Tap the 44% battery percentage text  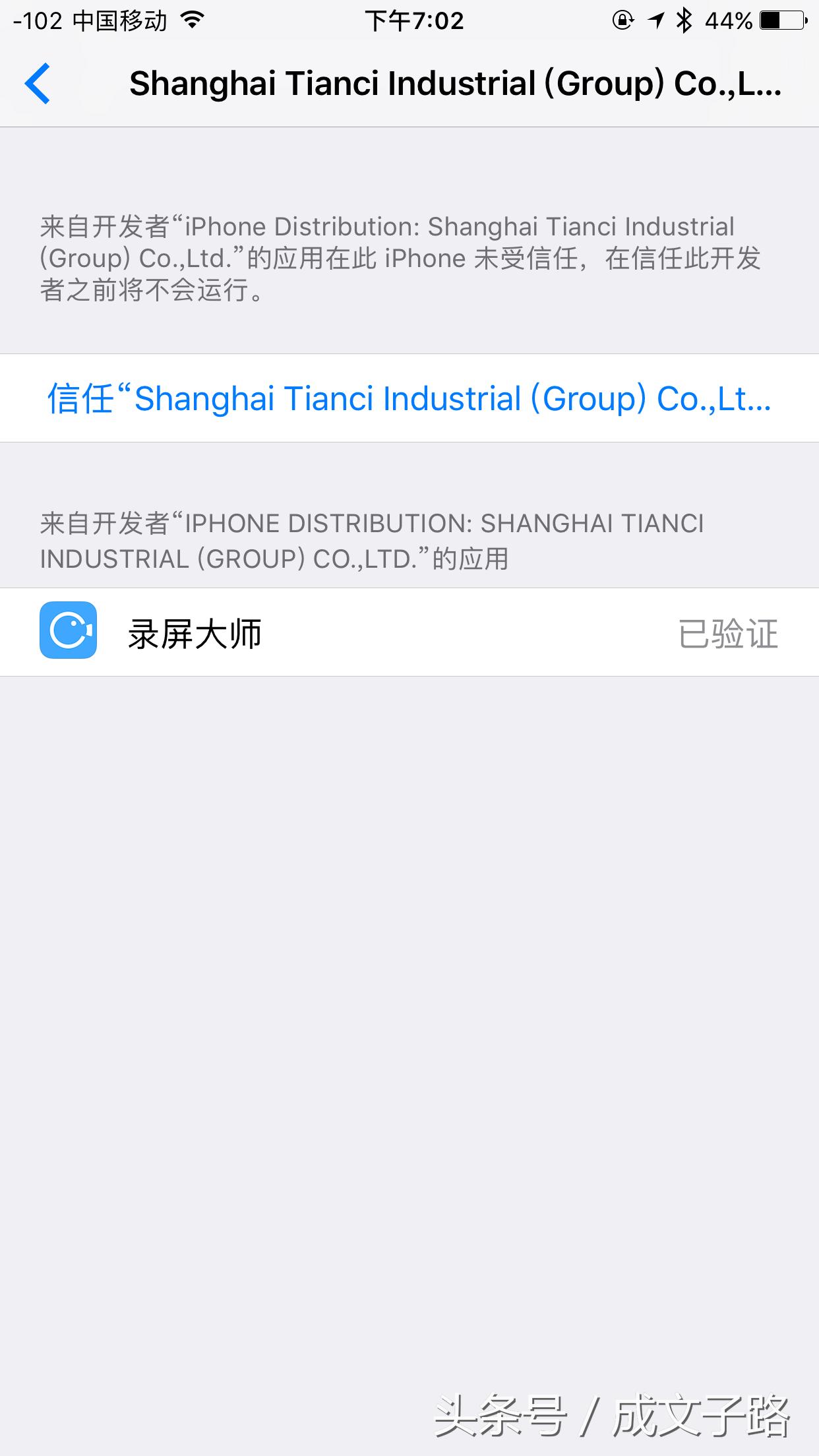click(x=729, y=21)
